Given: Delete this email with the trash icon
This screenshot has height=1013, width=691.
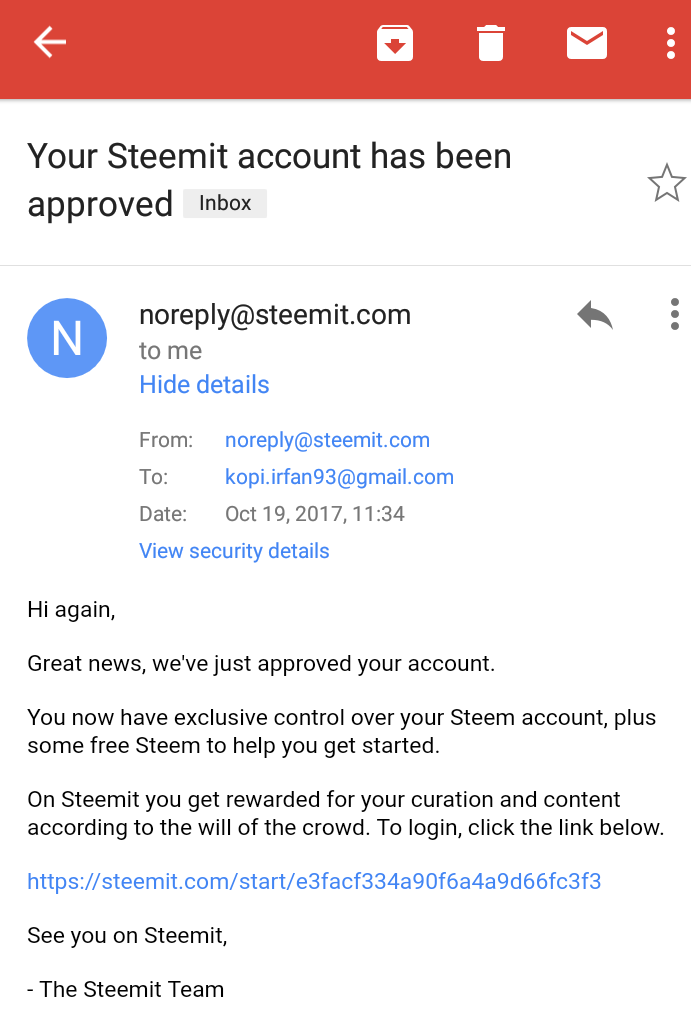Looking at the screenshot, I should point(490,43).
